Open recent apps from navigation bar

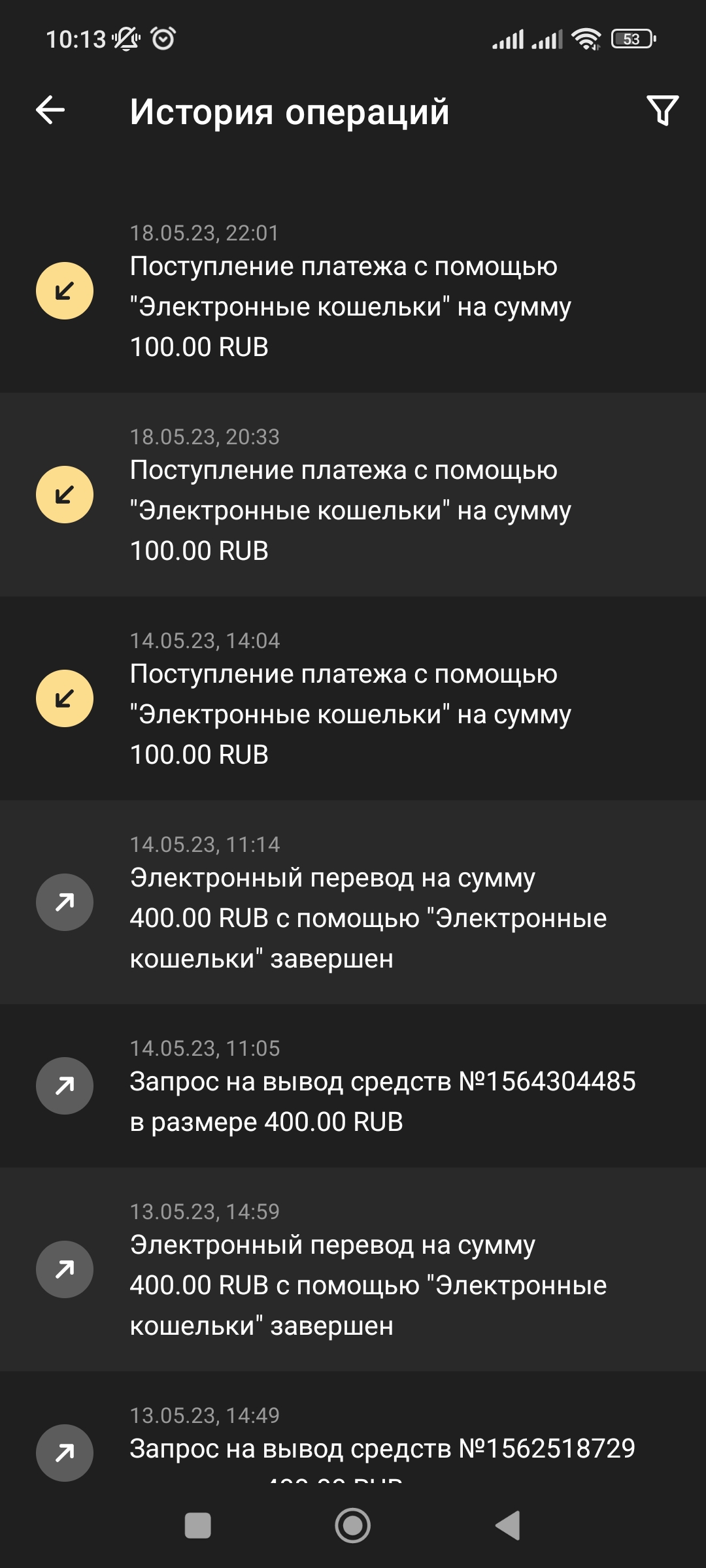[198, 1526]
